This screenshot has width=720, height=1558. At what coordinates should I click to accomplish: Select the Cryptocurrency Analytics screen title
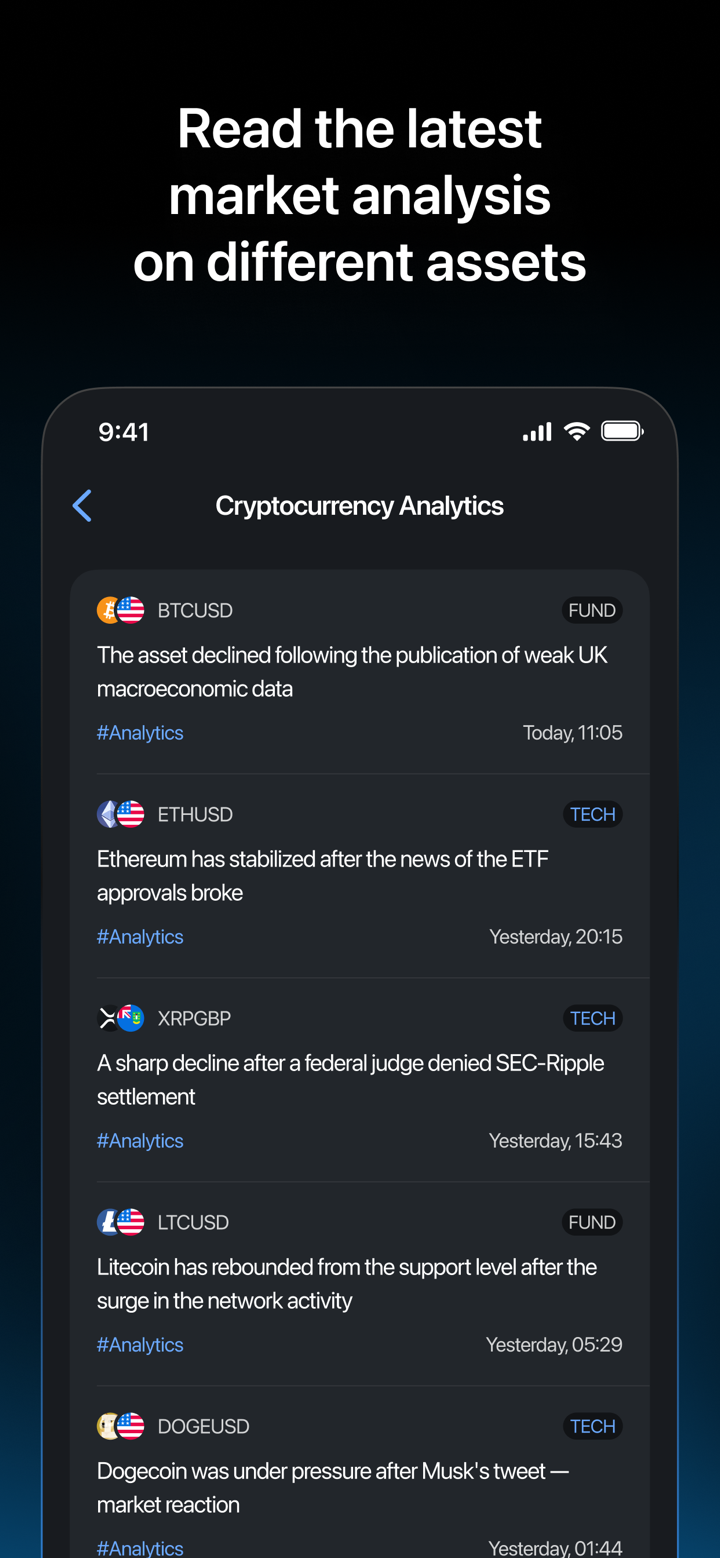click(360, 506)
